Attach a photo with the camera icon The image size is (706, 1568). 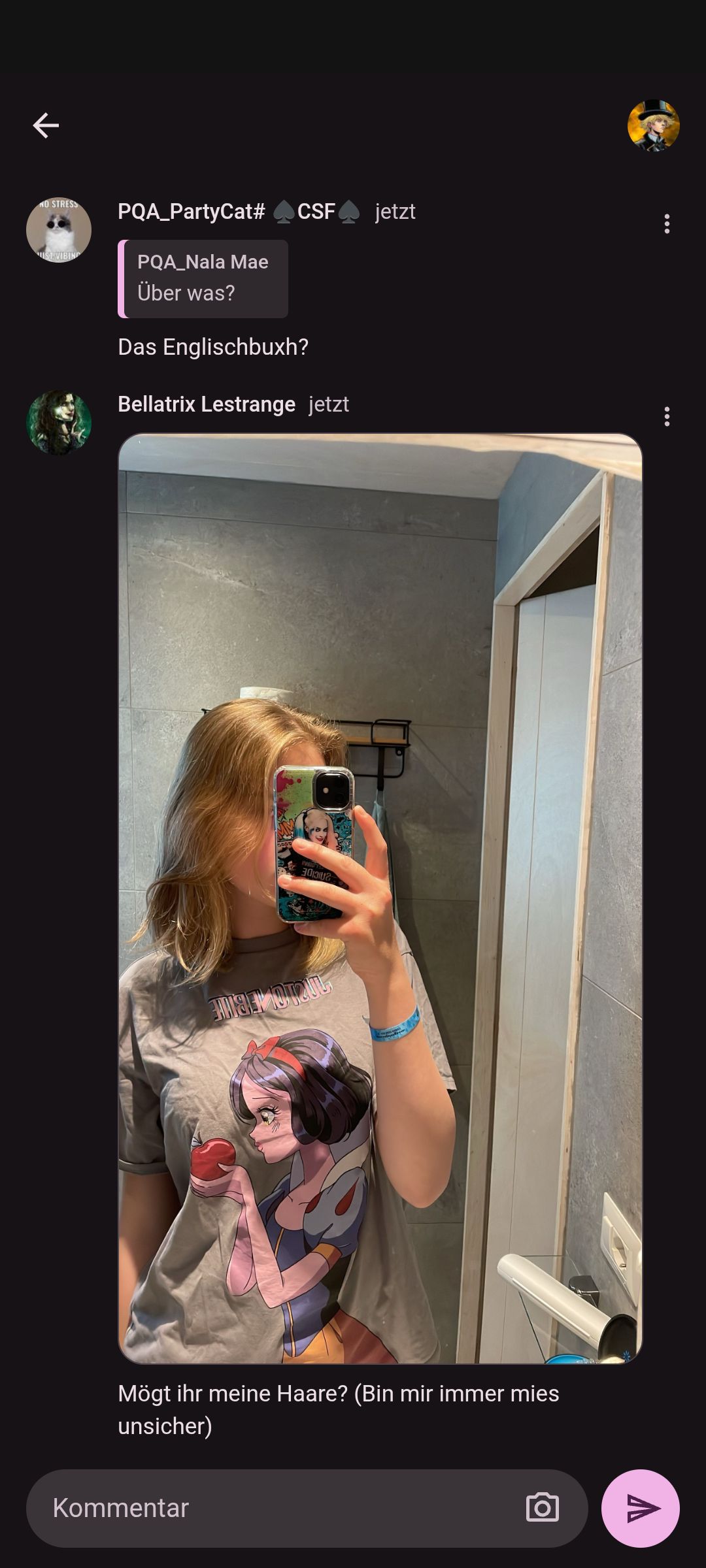point(543,1508)
